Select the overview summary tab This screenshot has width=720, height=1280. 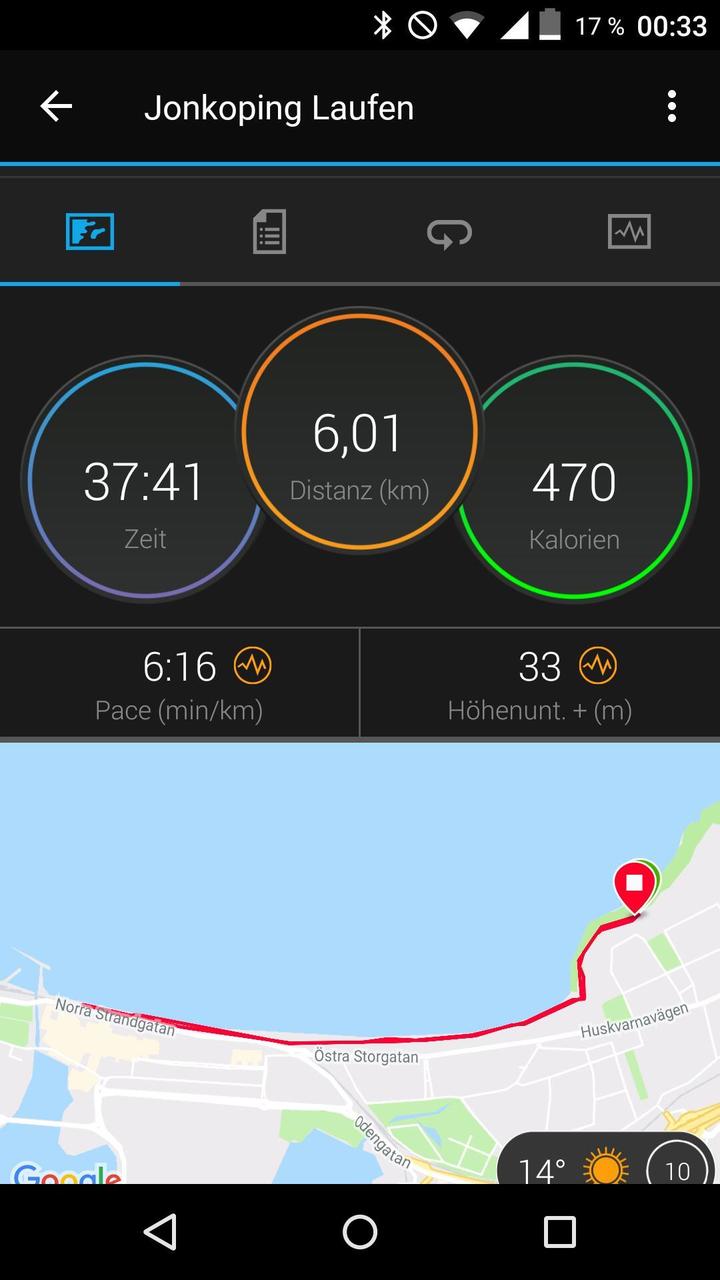(x=90, y=232)
